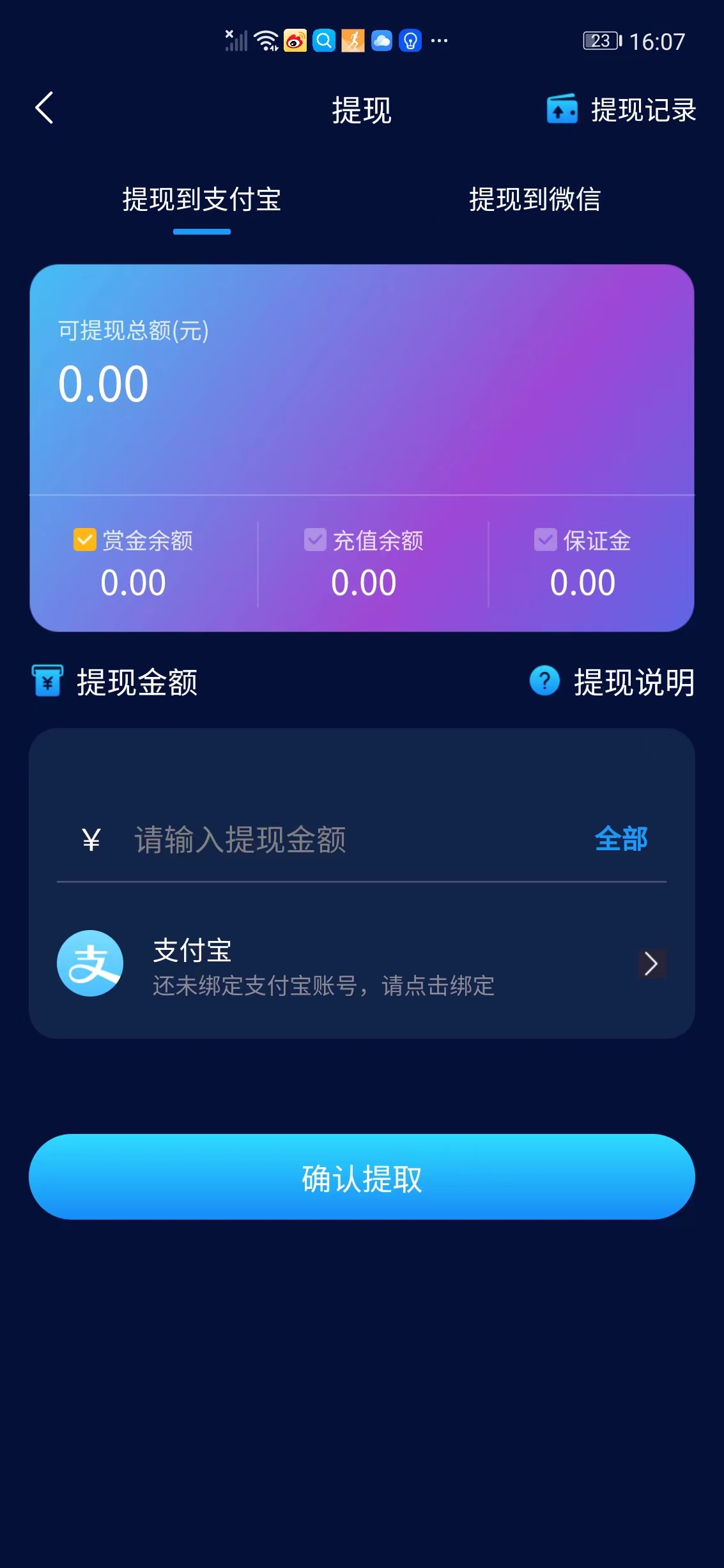Image resolution: width=724 pixels, height=1568 pixels.
Task: Tap the Alipay logo next to 支付宝
Action: [90, 963]
